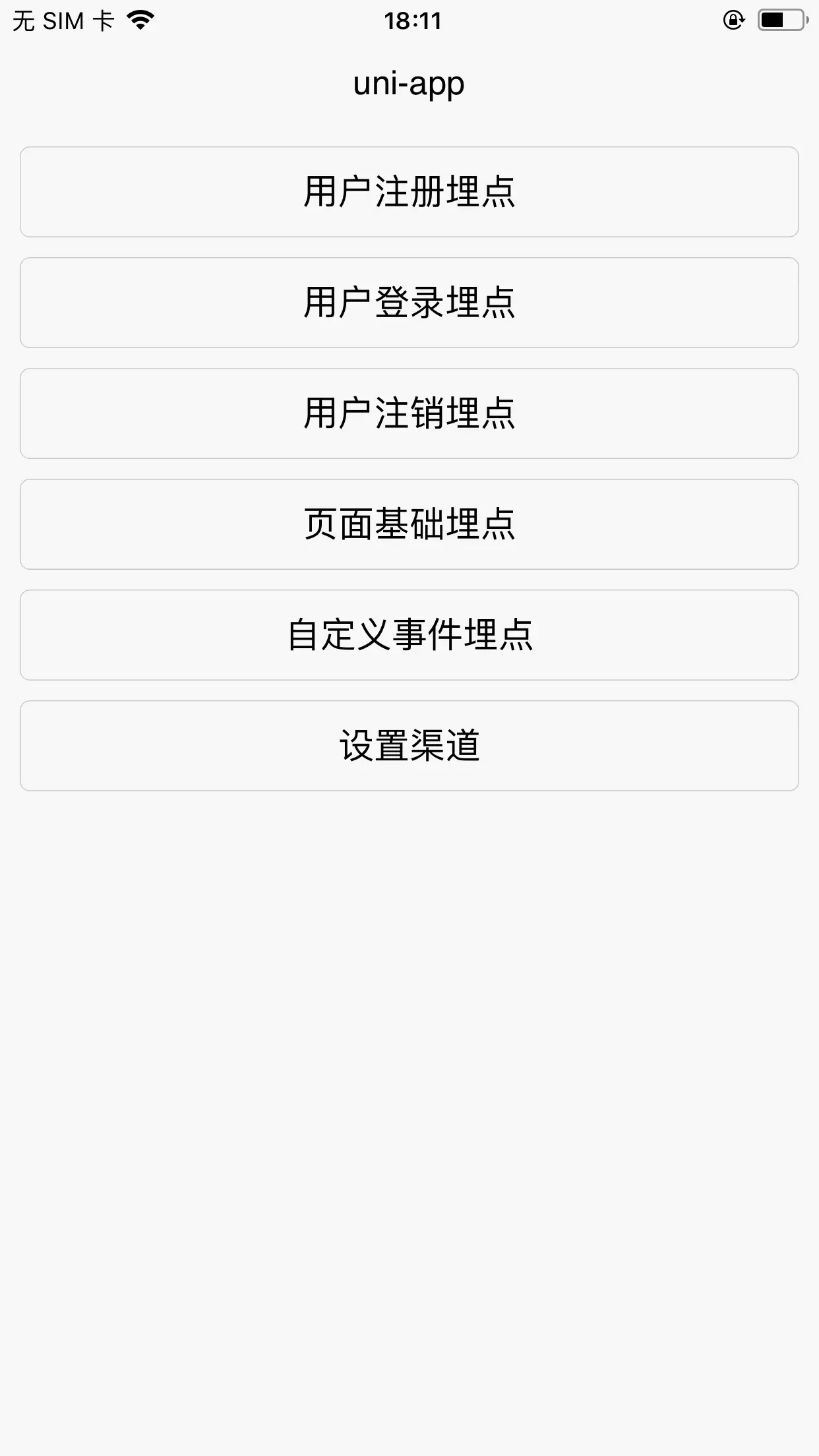Open 页面基础埋点 tracking
The width and height of the screenshot is (819, 1456).
409,524
